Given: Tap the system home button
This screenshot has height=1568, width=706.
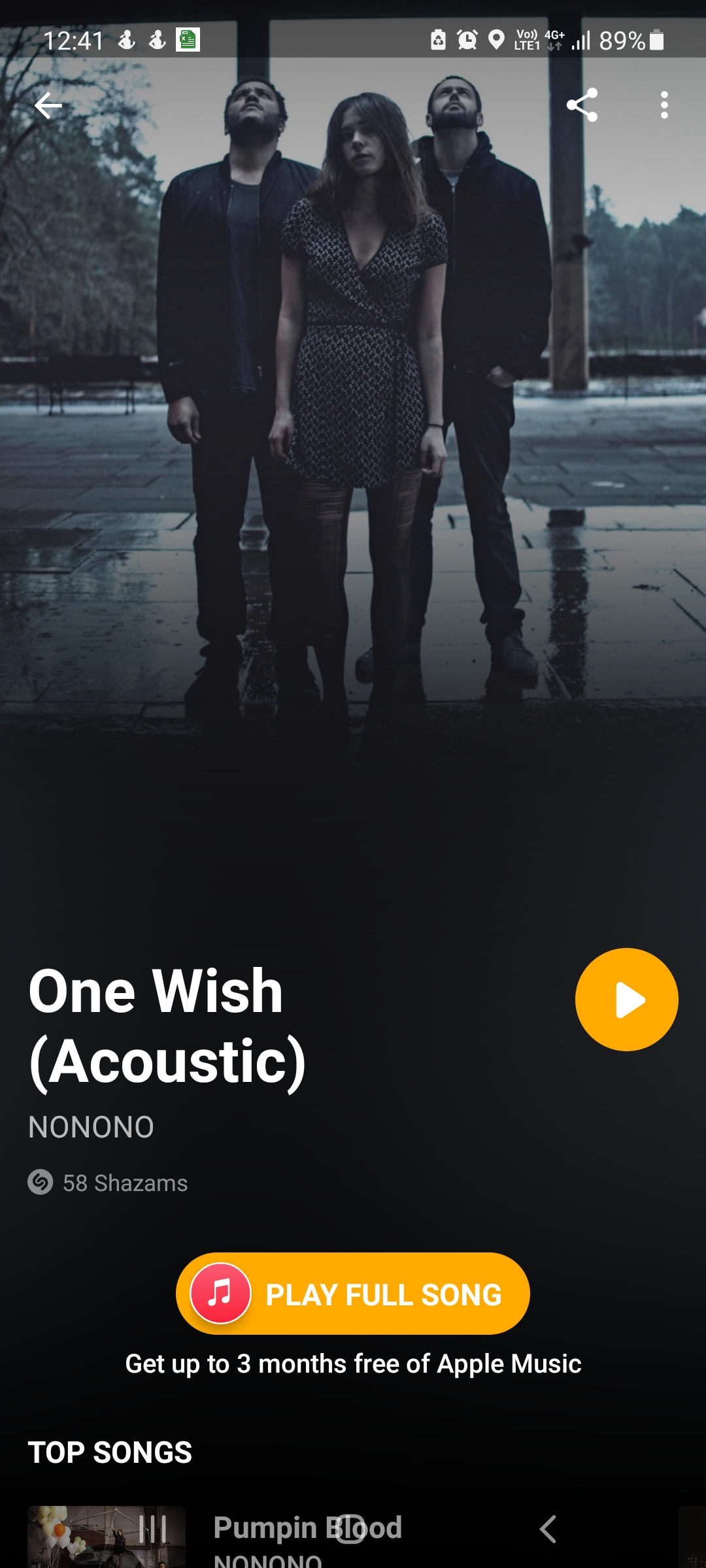Looking at the screenshot, I should (350, 1529).
